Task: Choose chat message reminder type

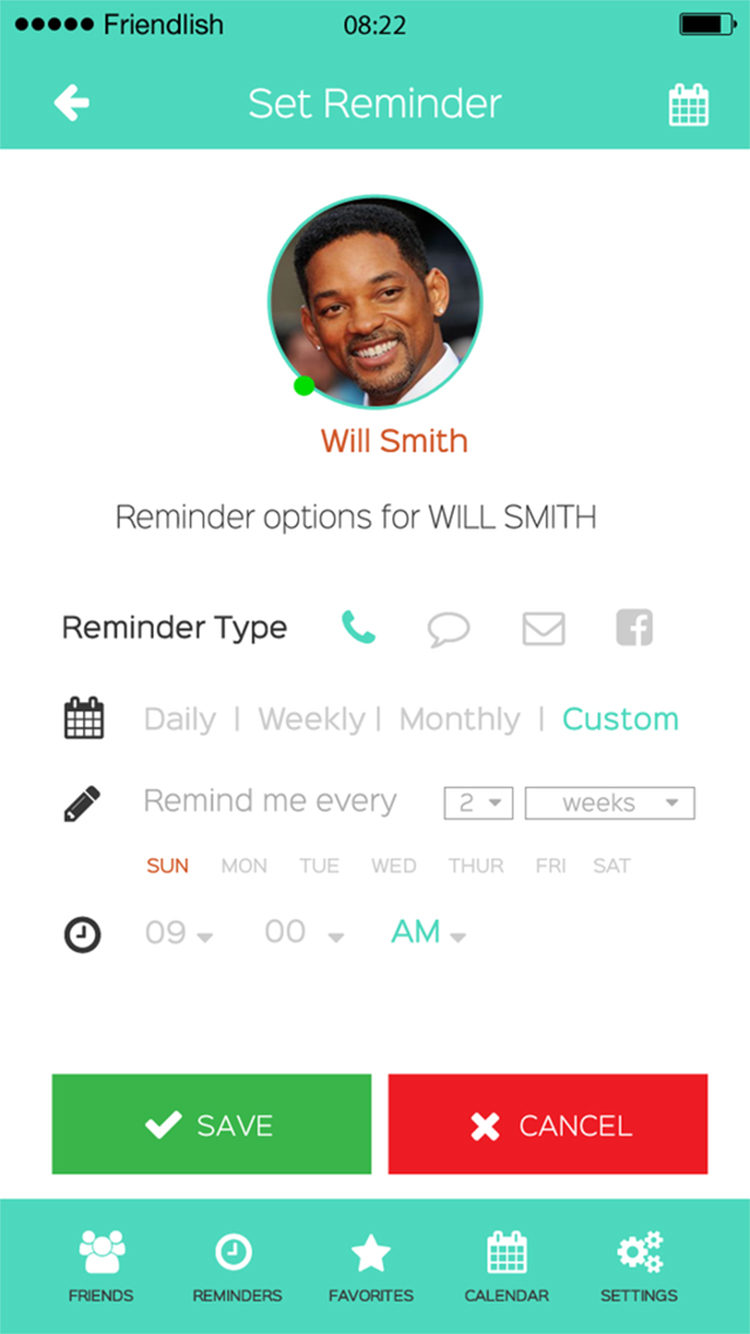Action: click(x=448, y=630)
